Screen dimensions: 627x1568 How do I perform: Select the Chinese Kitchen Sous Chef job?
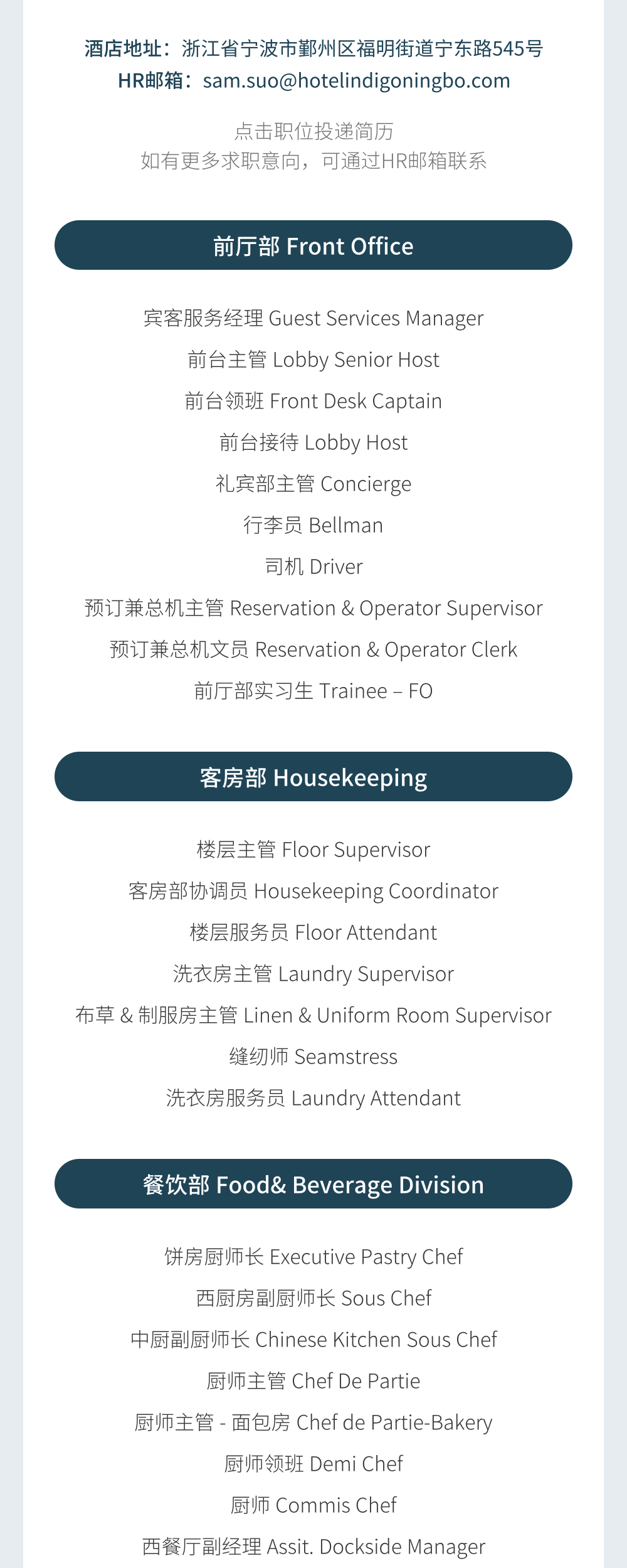(x=313, y=1340)
